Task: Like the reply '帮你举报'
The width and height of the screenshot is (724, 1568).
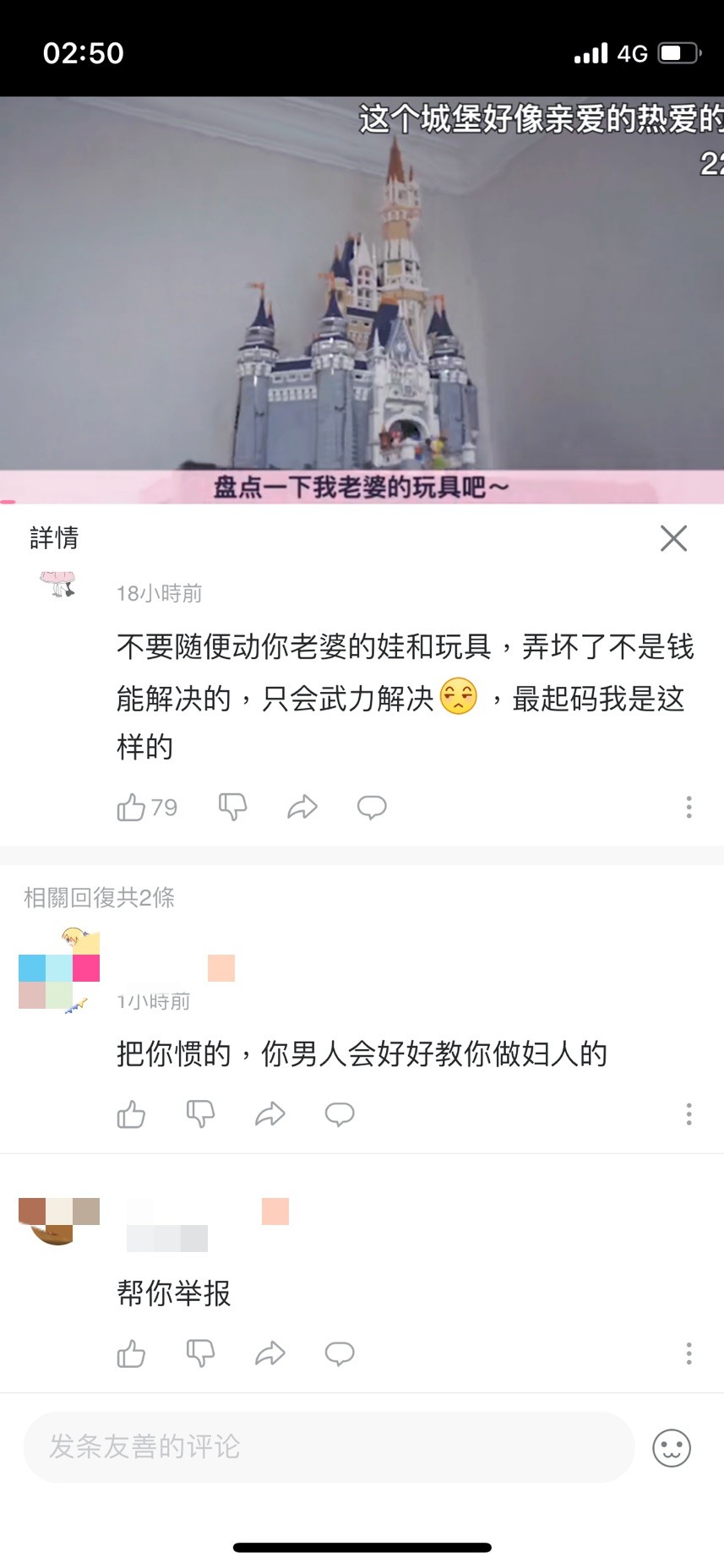Action: click(x=132, y=1353)
